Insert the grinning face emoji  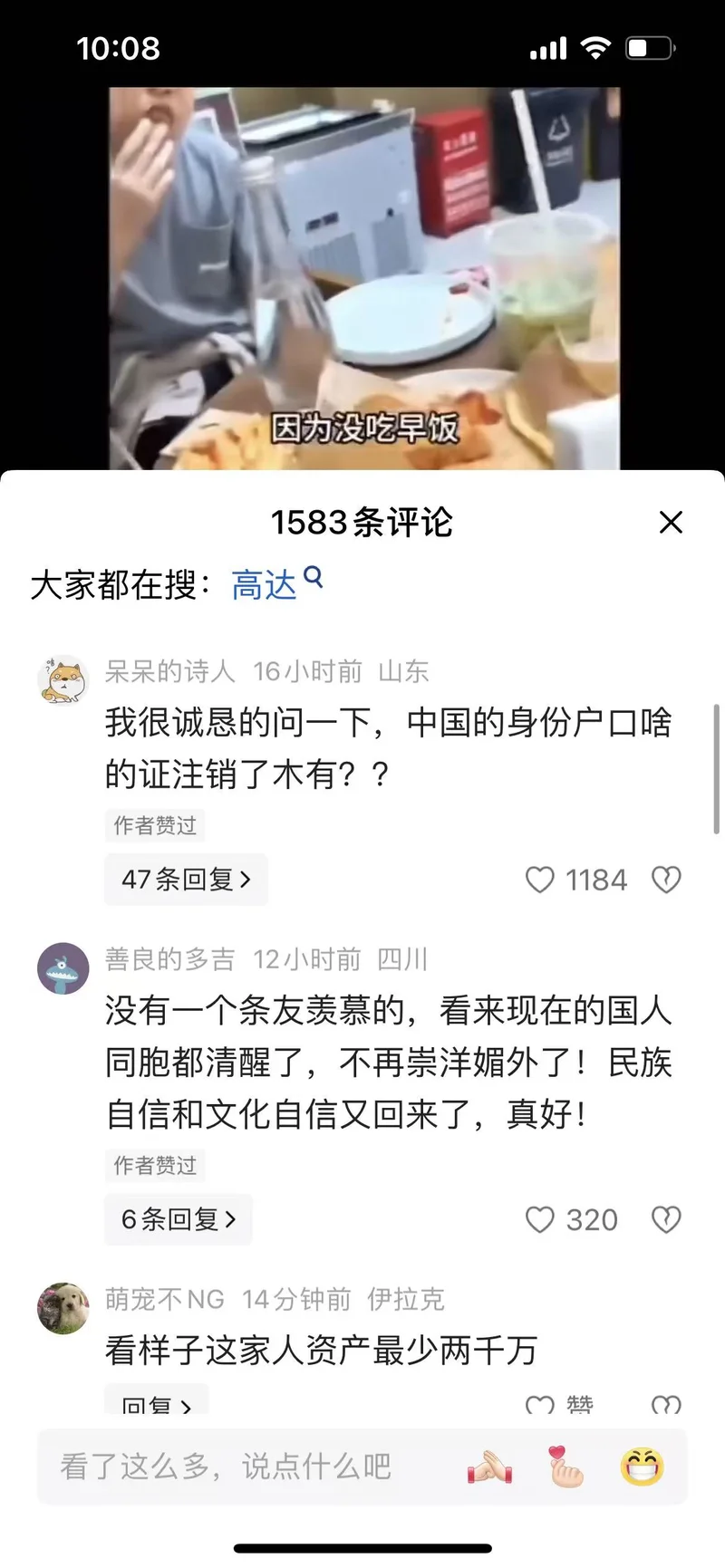click(x=643, y=1467)
